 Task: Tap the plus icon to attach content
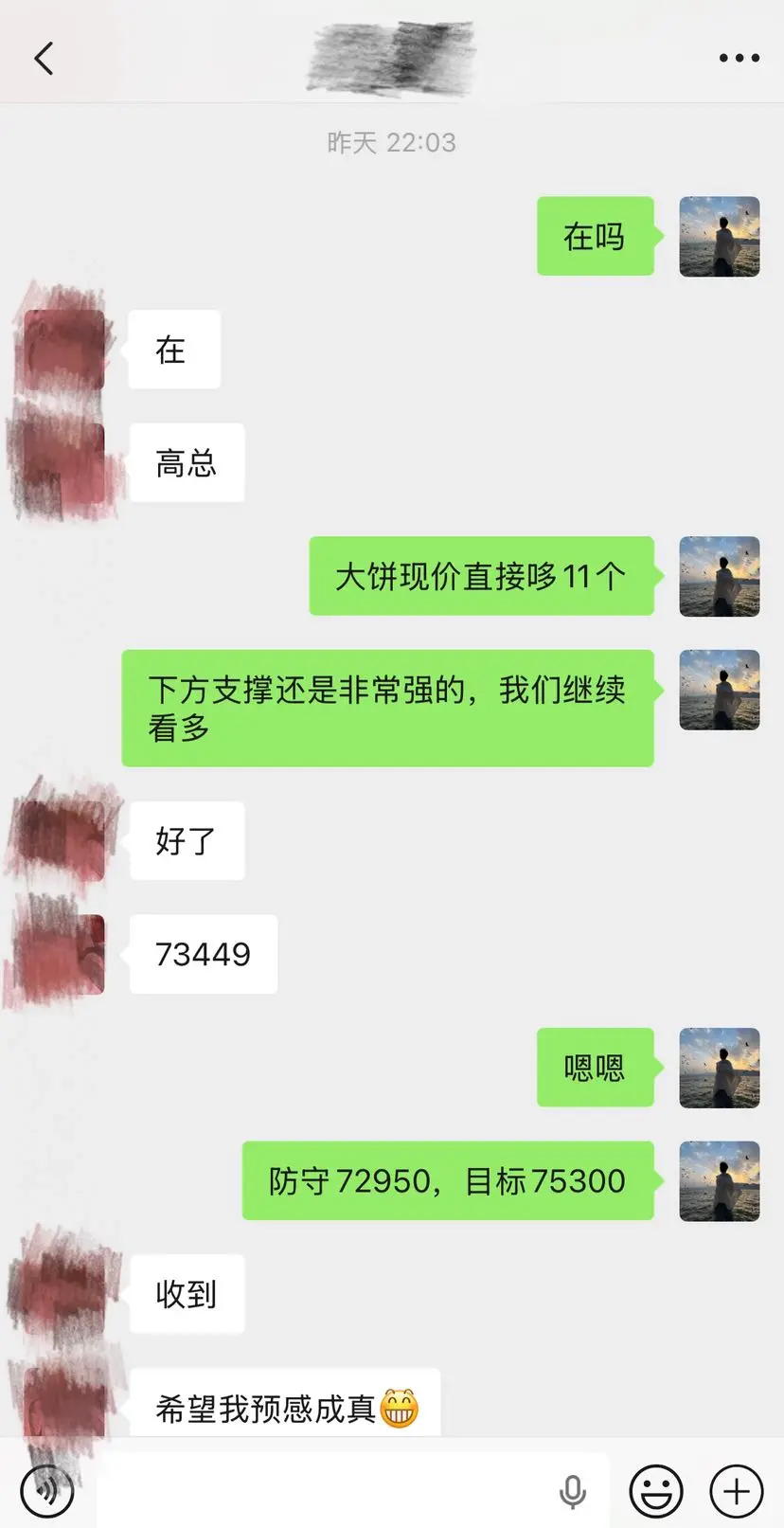click(737, 1490)
